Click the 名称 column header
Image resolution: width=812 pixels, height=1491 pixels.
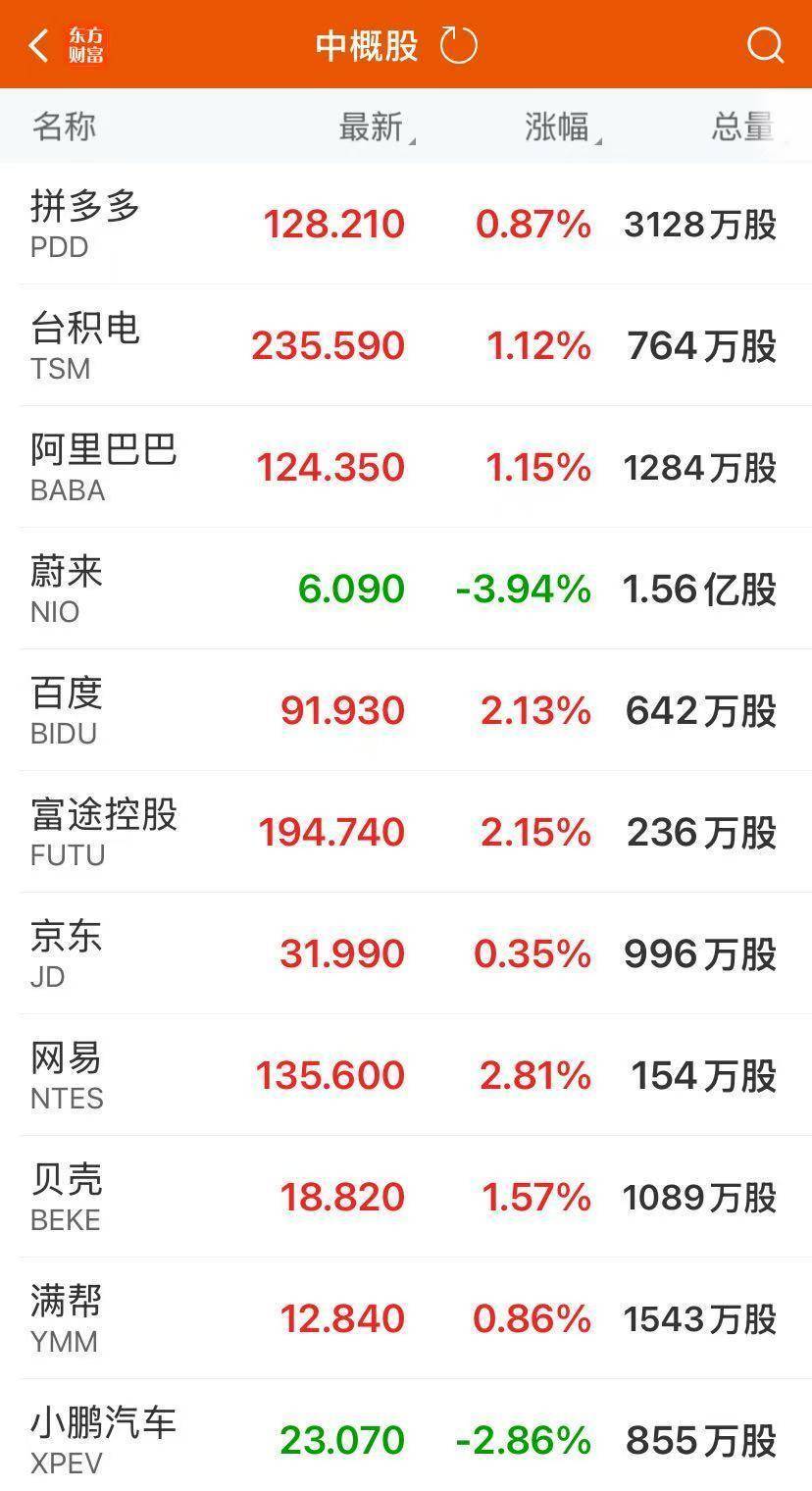(x=63, y=127)
